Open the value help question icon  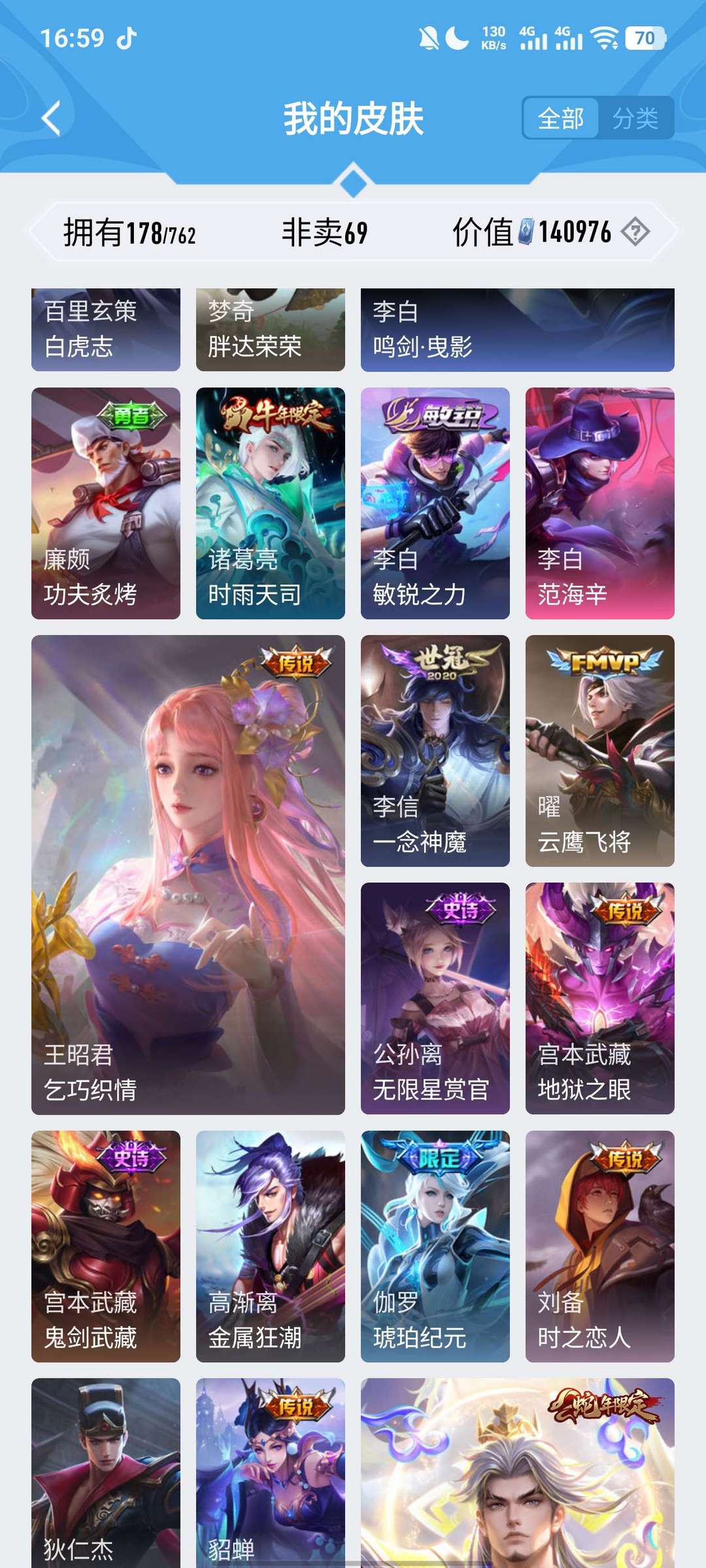point(635,232)
